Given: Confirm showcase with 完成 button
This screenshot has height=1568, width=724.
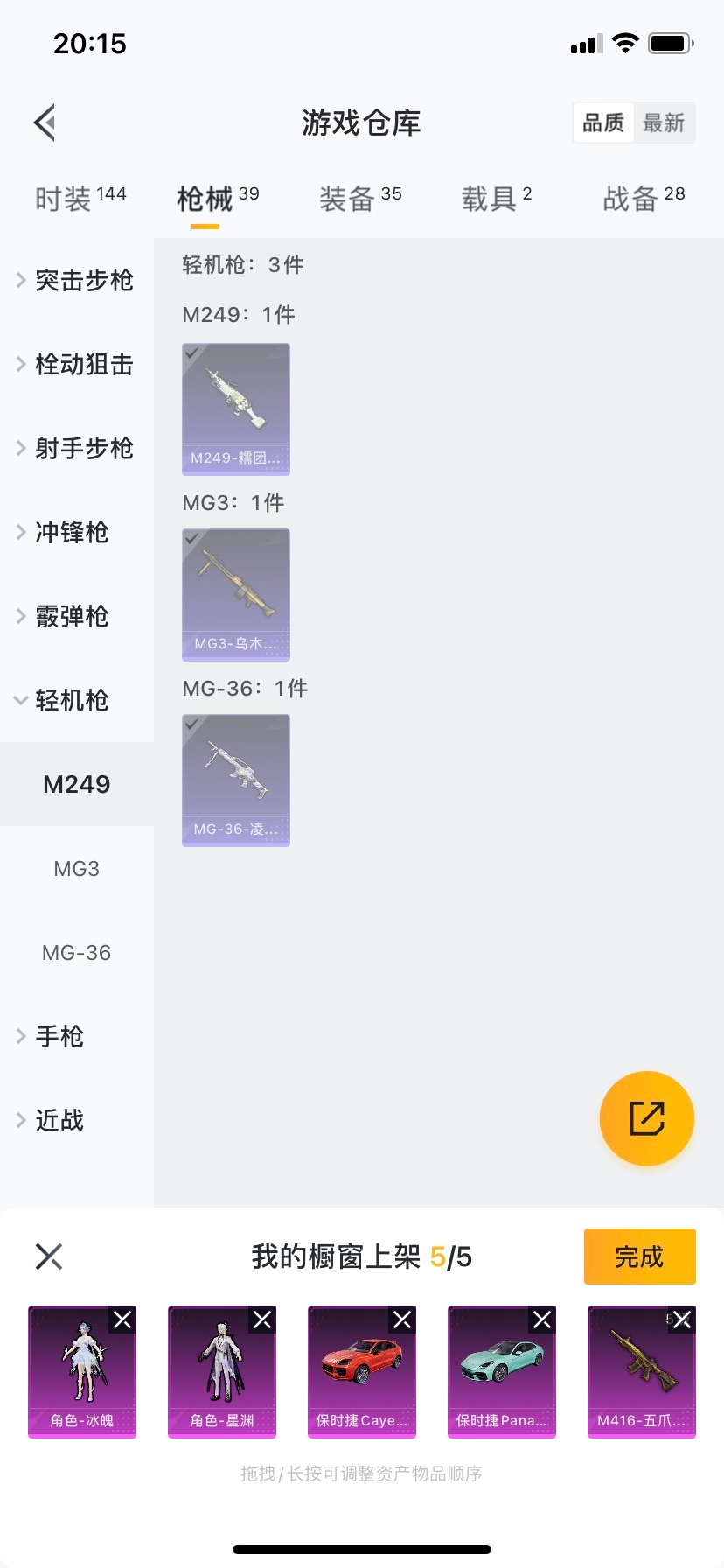Looking at the screenshot, I should coord(639,1256).
